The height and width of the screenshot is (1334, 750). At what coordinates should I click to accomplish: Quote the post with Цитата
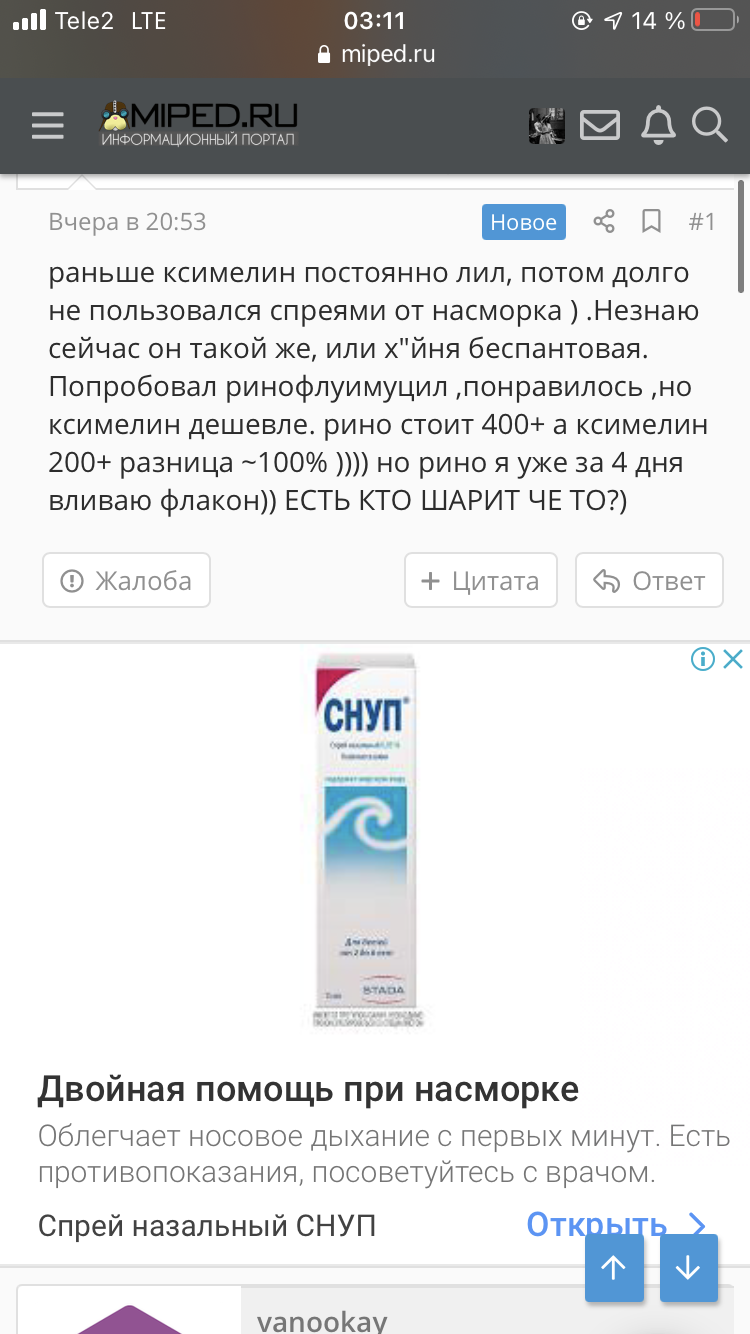point(481,580)
